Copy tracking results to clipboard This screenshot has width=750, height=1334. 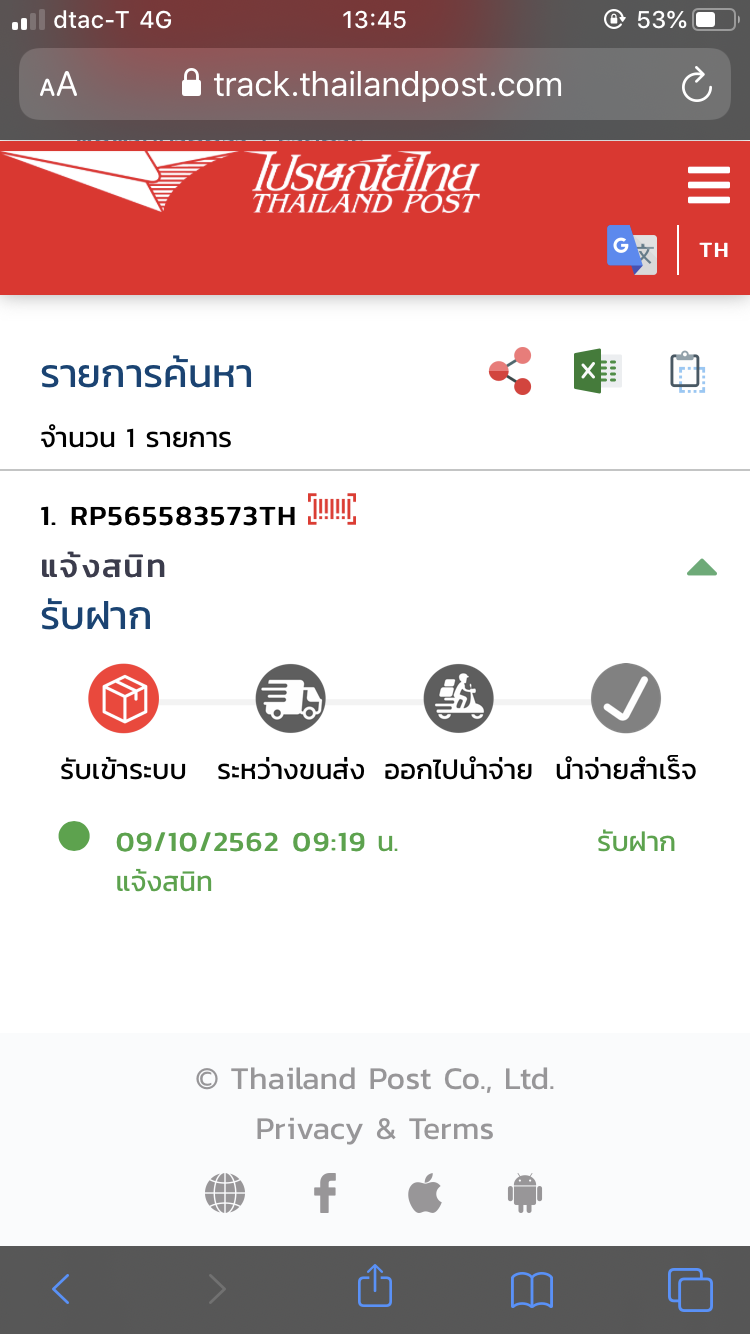(x=687, y=371)
